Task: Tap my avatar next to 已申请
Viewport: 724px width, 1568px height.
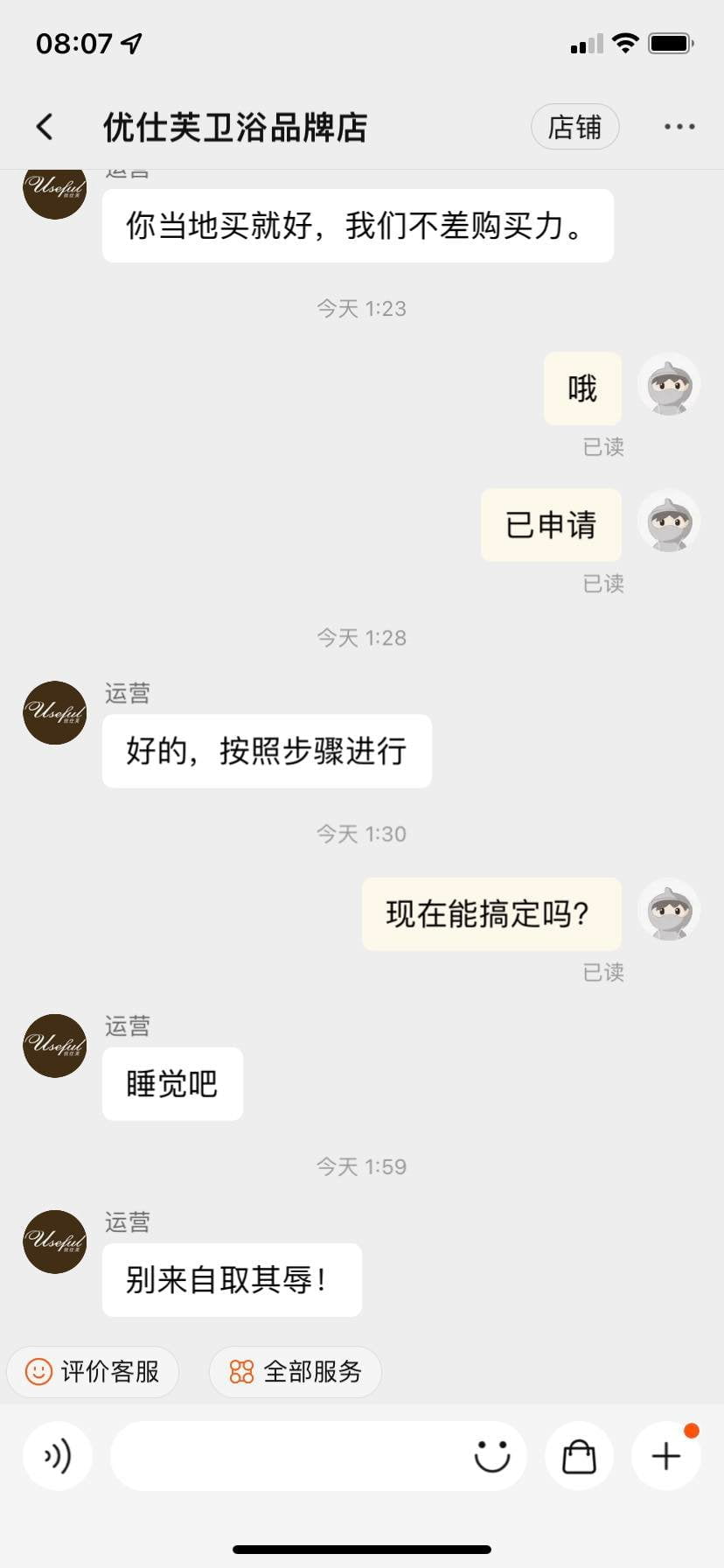Action: click(x=669, y=521)
